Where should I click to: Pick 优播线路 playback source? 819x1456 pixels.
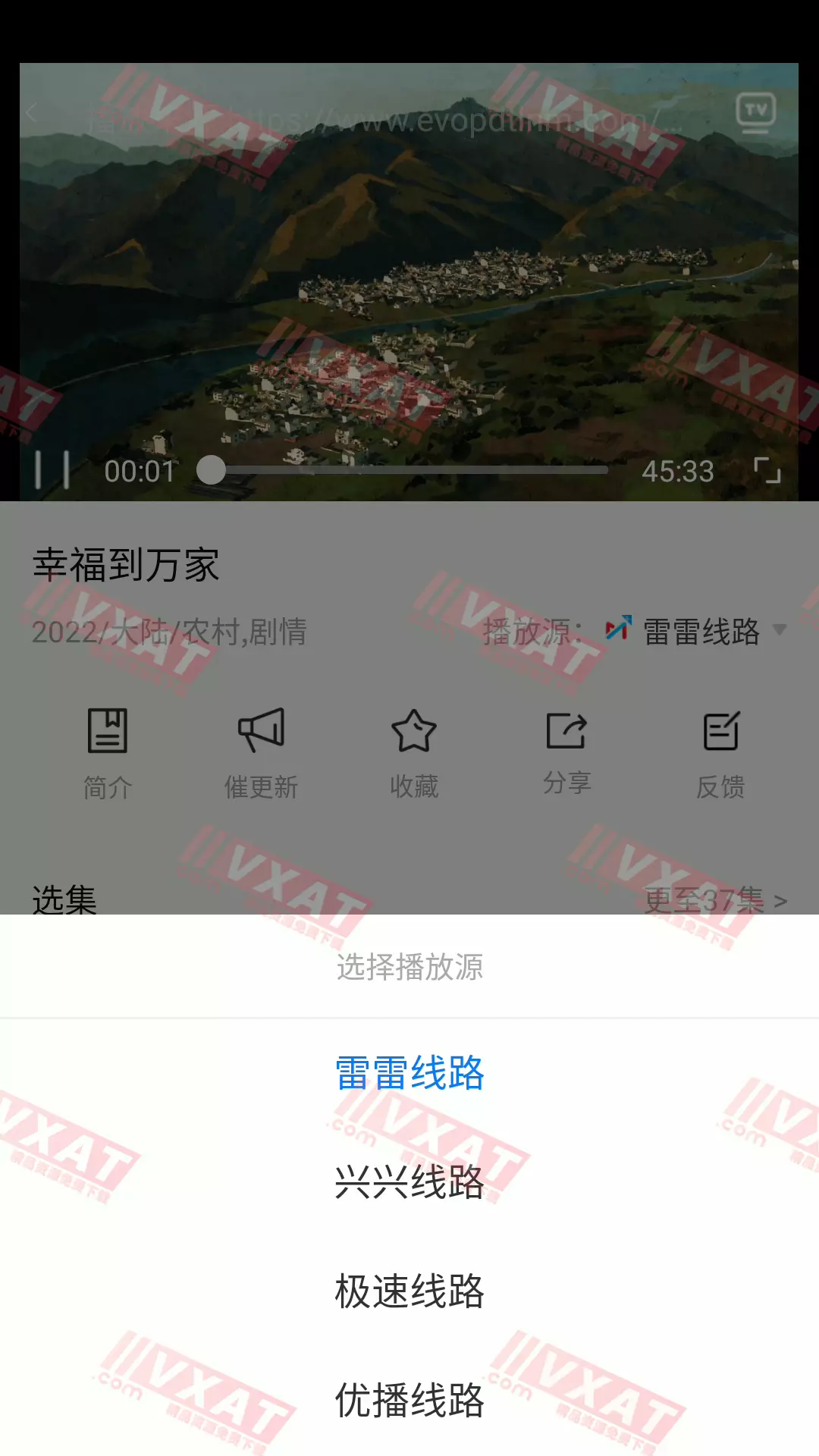[x=409, y=1400]
